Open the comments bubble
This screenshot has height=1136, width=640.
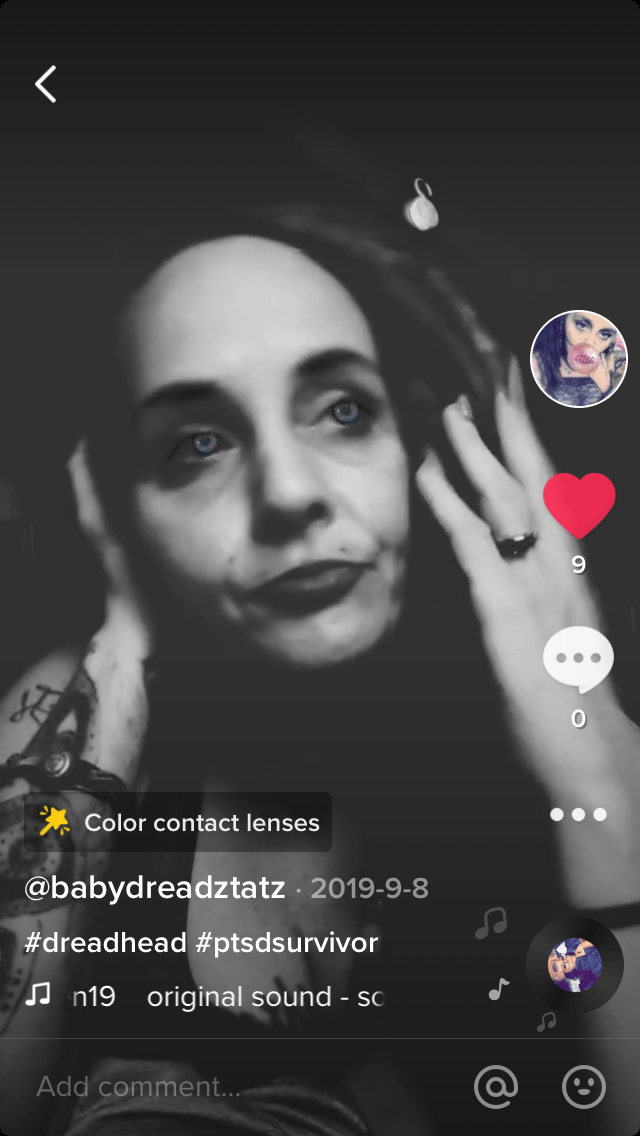point(578,660)
